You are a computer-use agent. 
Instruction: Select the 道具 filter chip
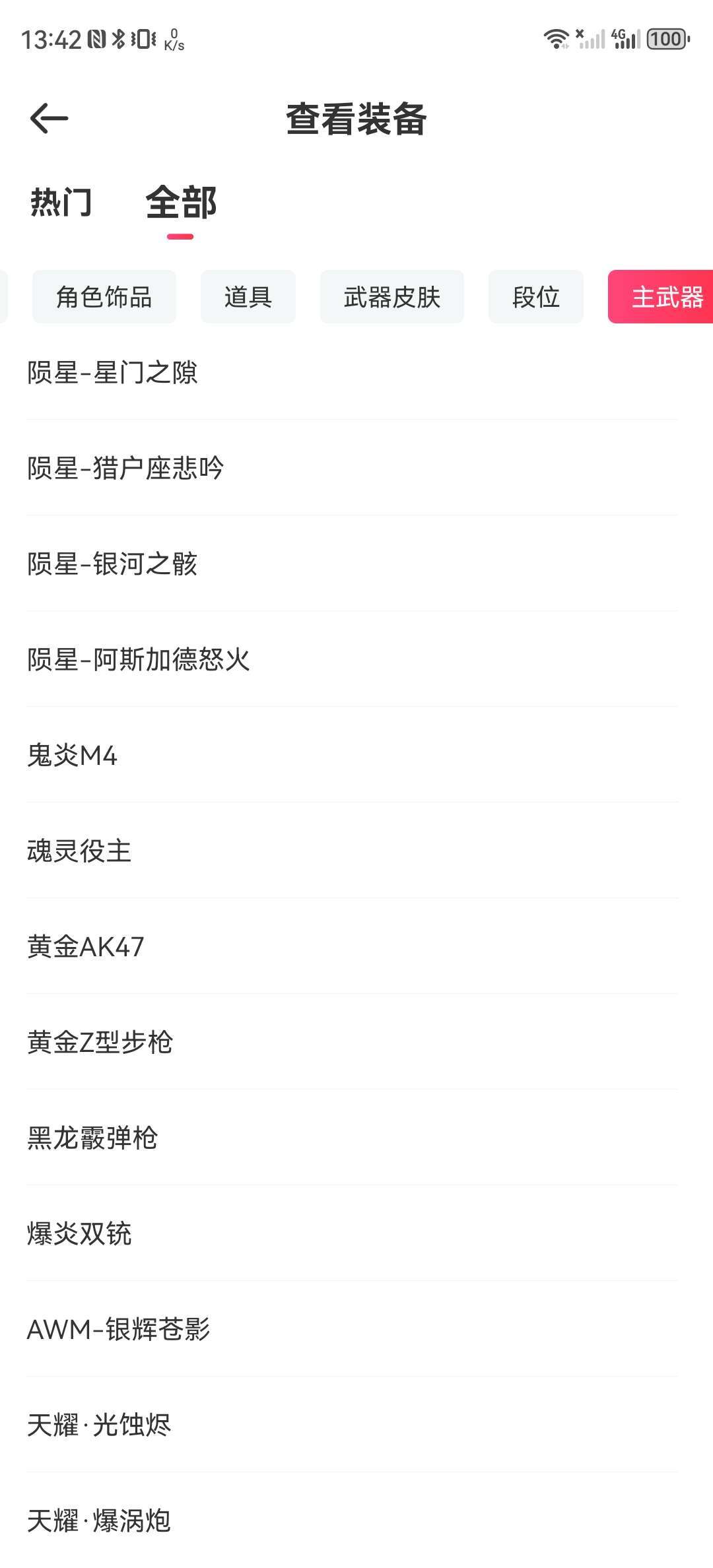tap(248, 297)
